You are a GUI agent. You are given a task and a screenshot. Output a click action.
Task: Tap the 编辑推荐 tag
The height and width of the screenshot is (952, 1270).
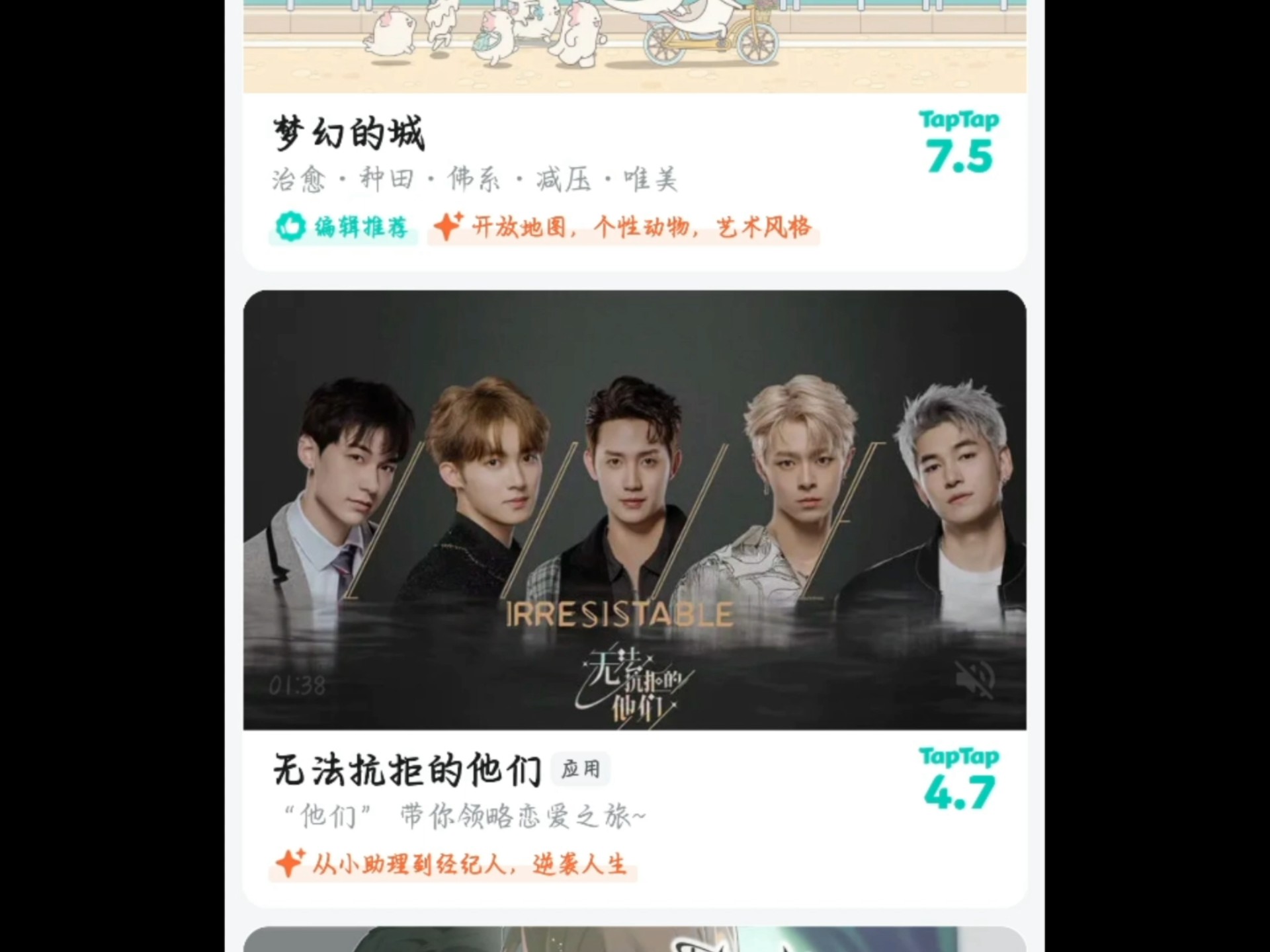tap(343, 227)
